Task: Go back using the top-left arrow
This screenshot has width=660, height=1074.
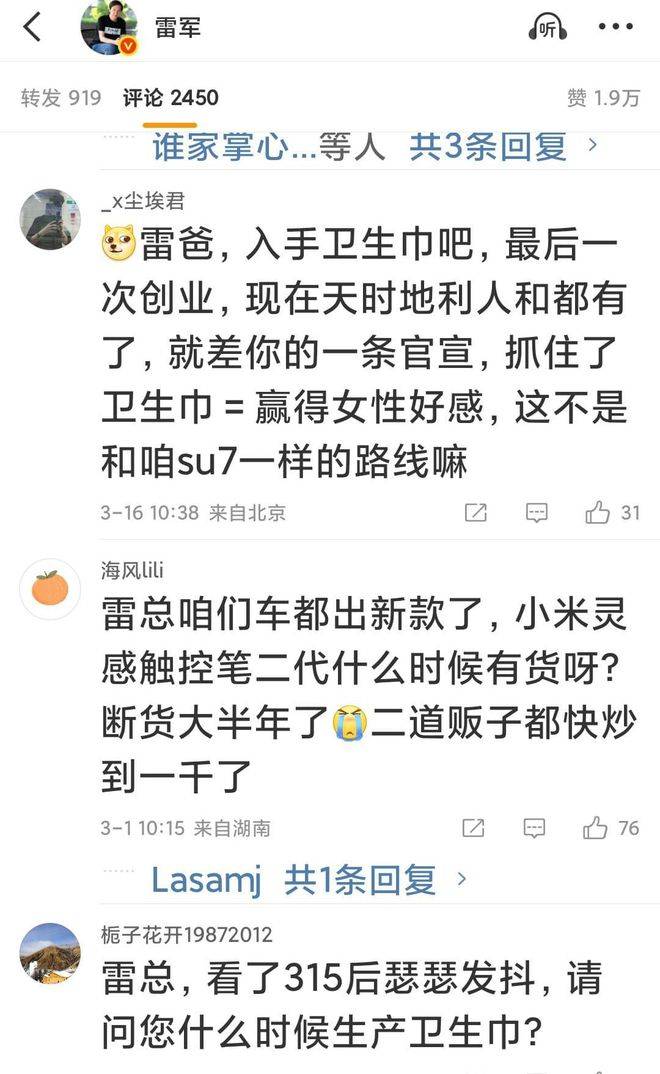Action: (32, 27)
